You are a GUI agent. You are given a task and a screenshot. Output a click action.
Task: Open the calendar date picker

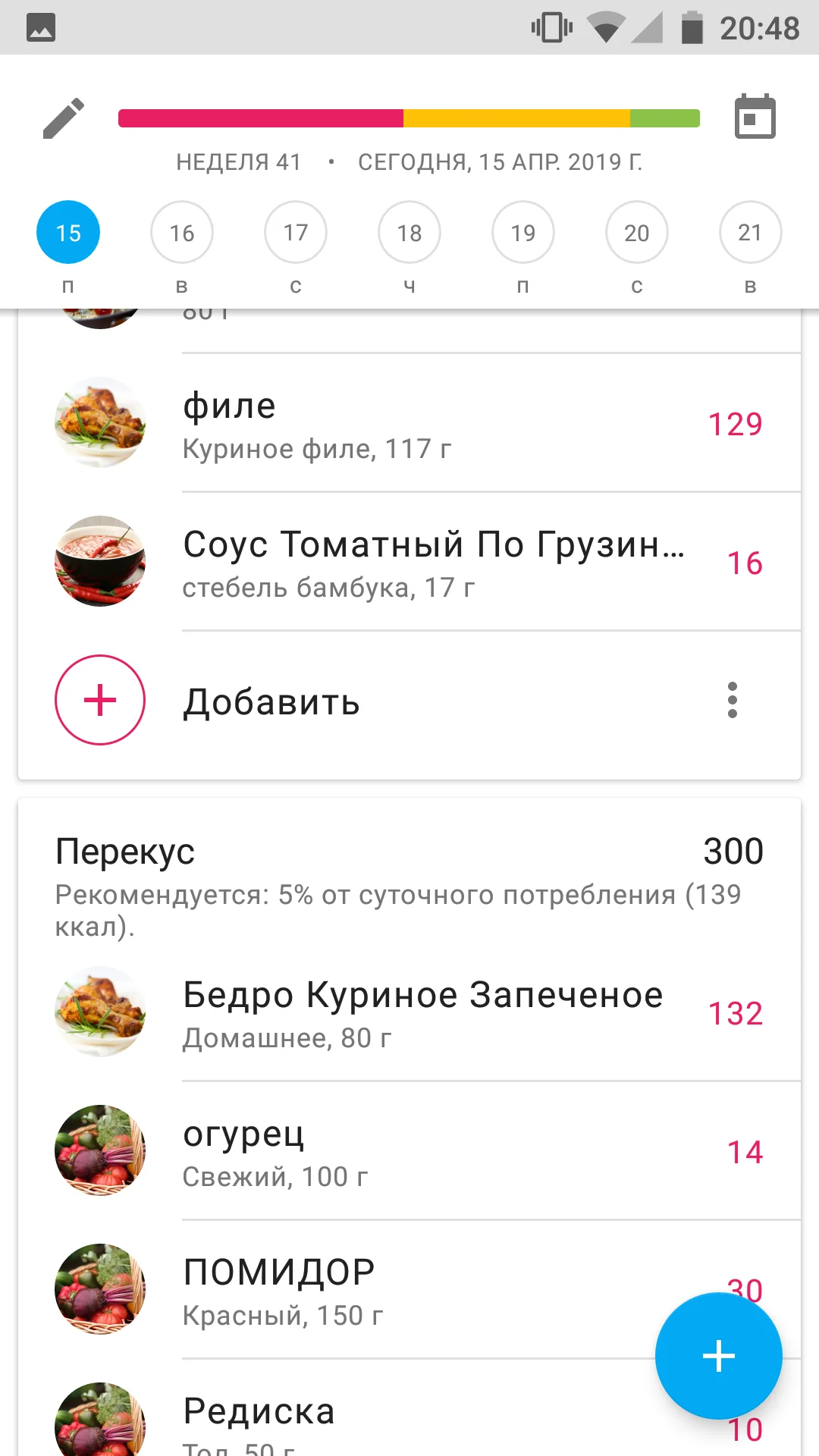click(755, 118)
